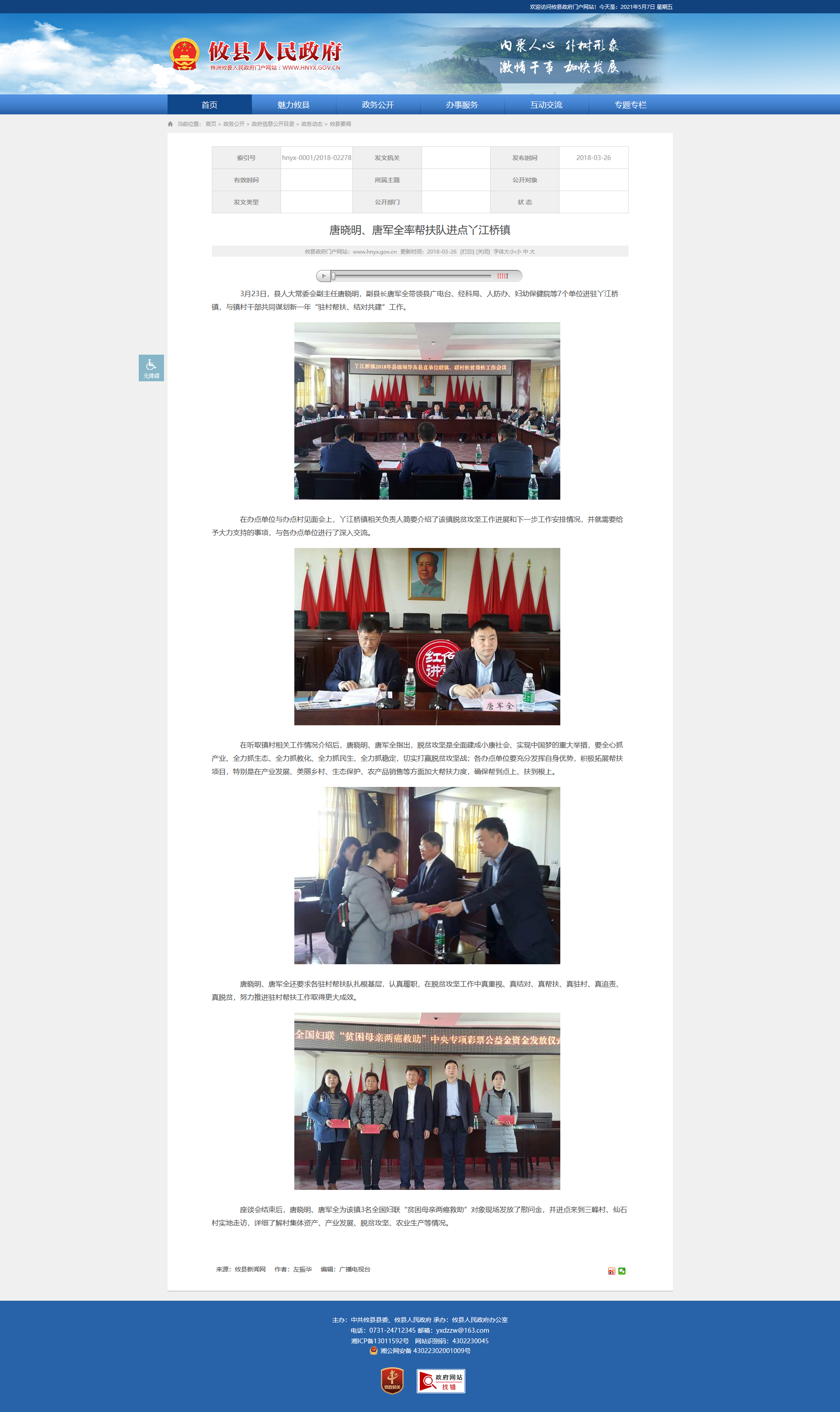This screenshot has height=1412, width=840.
Task: Print the article via 打印
Action: click(467, 252)
